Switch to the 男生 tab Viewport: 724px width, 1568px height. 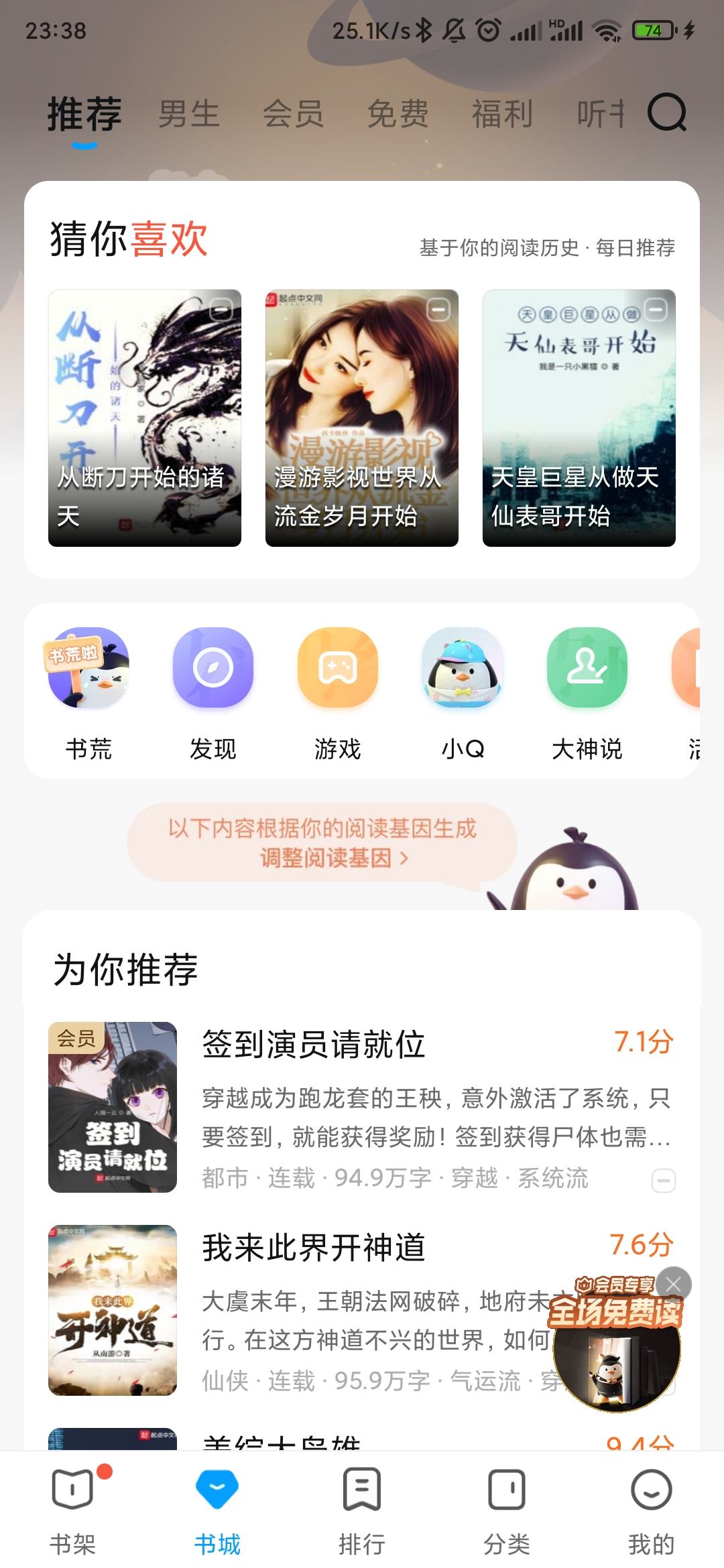pyautogui.click(x=189, y=114)
